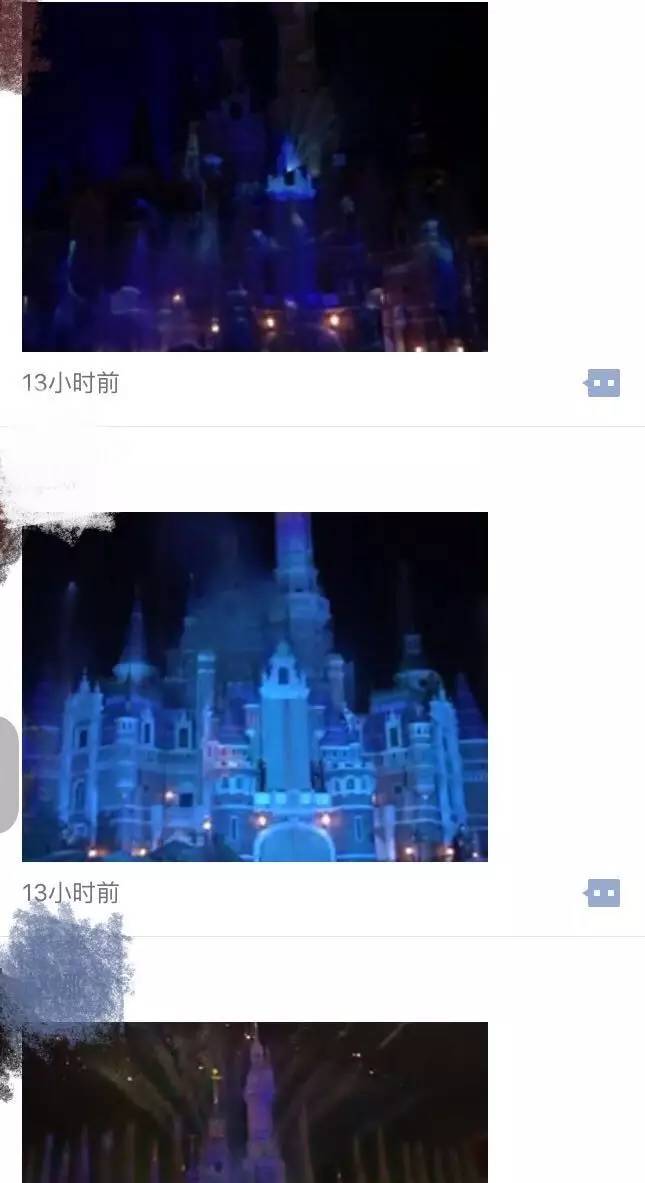Tap the comment icon under the second post
Image resolution: width=645 pixels, height=1183 pixels.
coord(602,893)
